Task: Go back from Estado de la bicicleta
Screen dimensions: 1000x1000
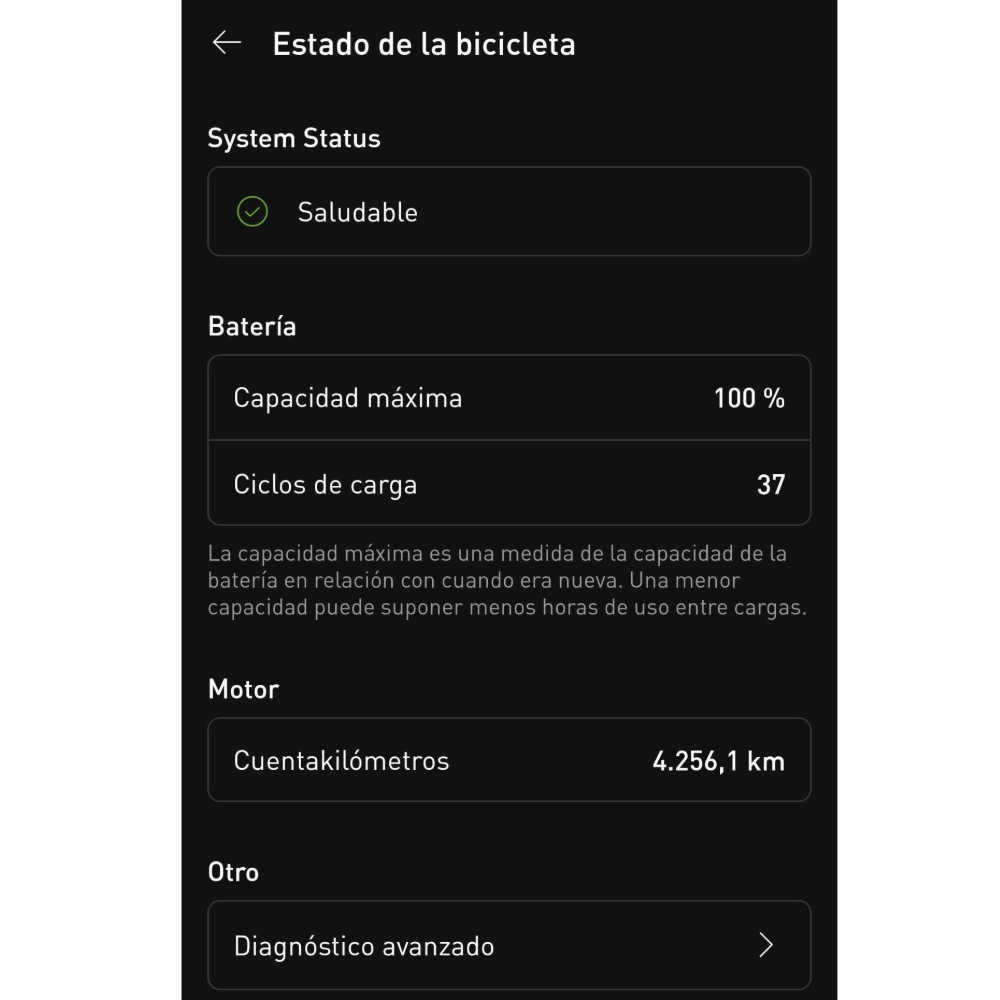Action: 227,43
